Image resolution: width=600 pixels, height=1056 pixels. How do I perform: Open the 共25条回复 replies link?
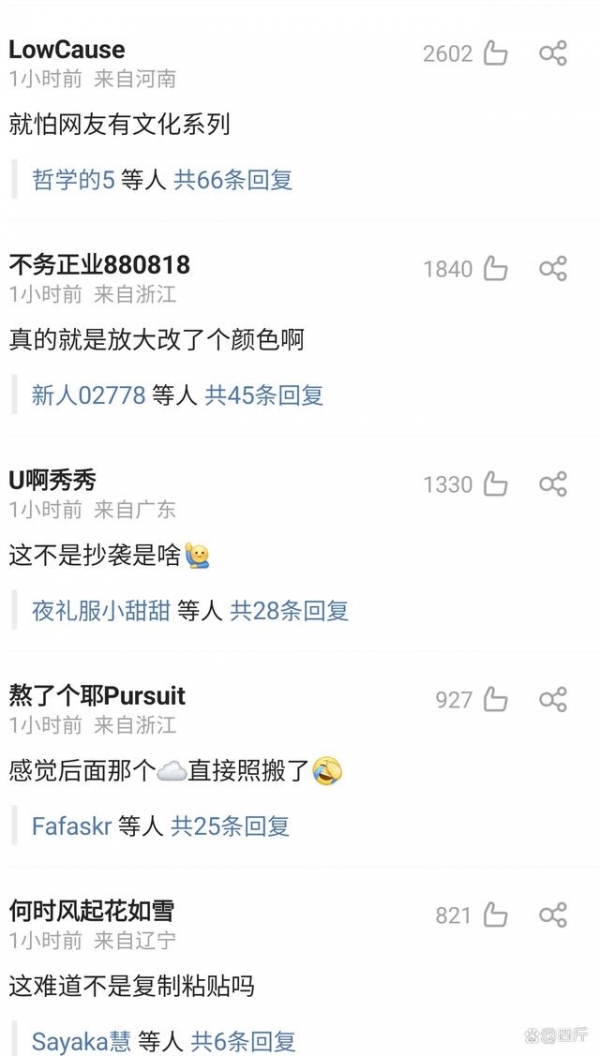230,826
